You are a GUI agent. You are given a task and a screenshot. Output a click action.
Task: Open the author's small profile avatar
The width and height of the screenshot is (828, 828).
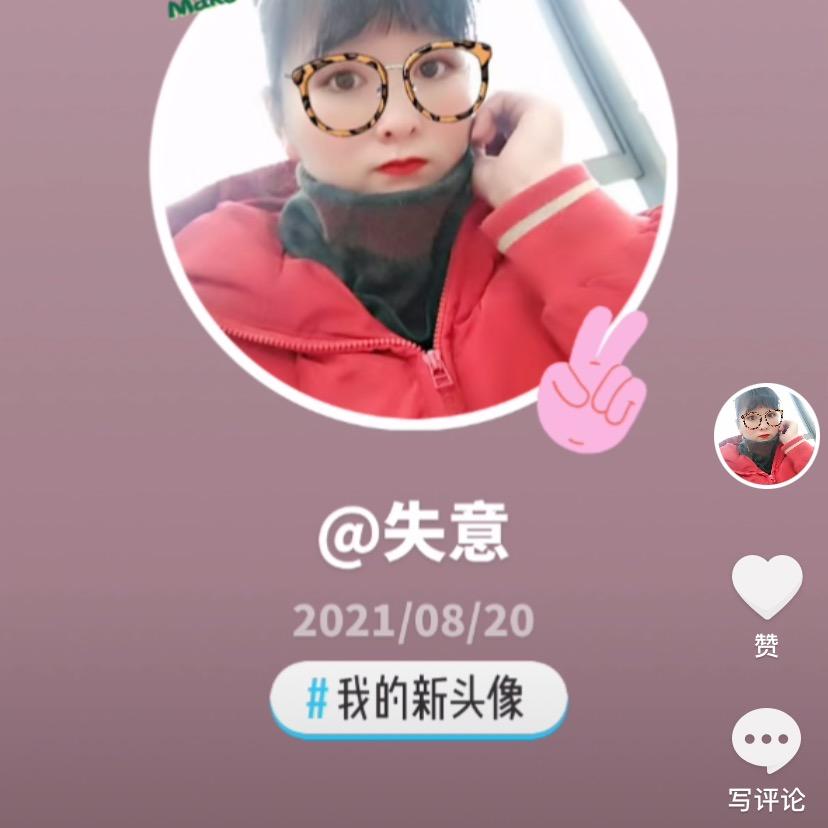point(766,436)
